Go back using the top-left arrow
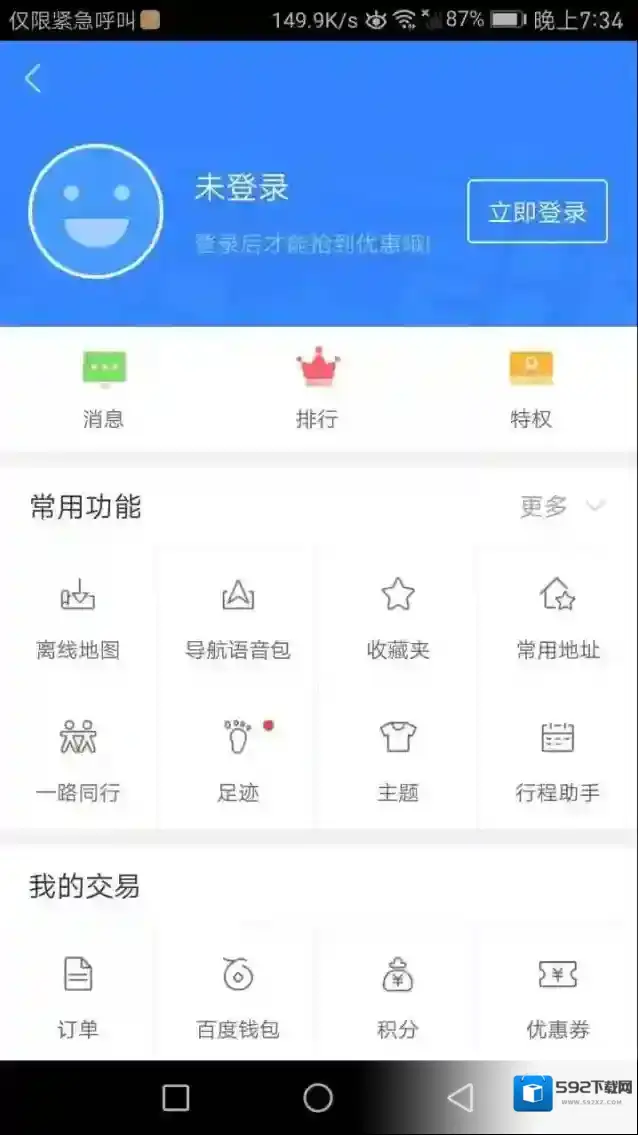 (x=33, y=79)
